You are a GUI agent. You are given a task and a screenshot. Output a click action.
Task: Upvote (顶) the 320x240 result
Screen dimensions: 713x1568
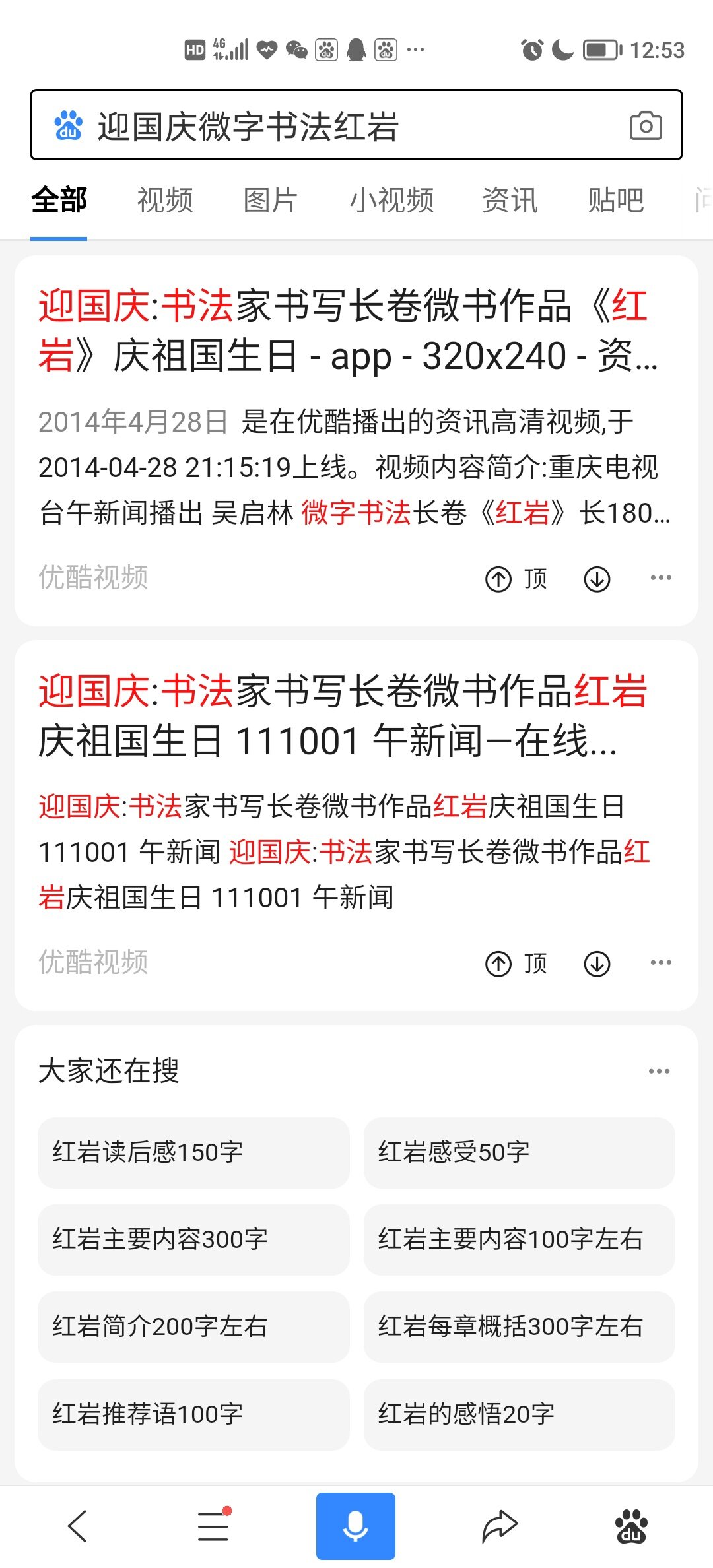click(x=516, y=579)
